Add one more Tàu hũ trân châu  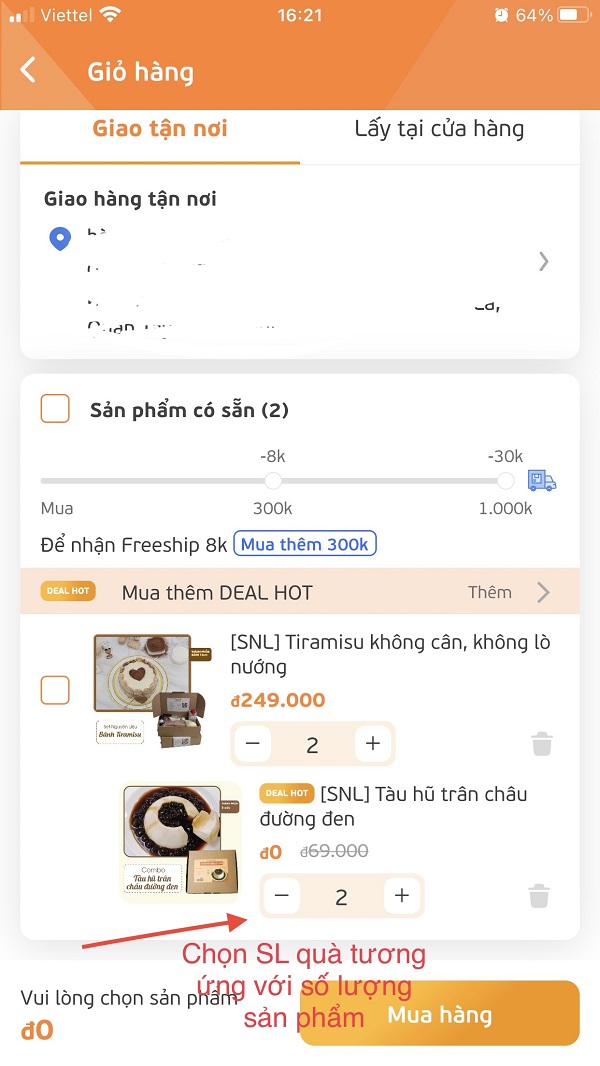[402, 896]
